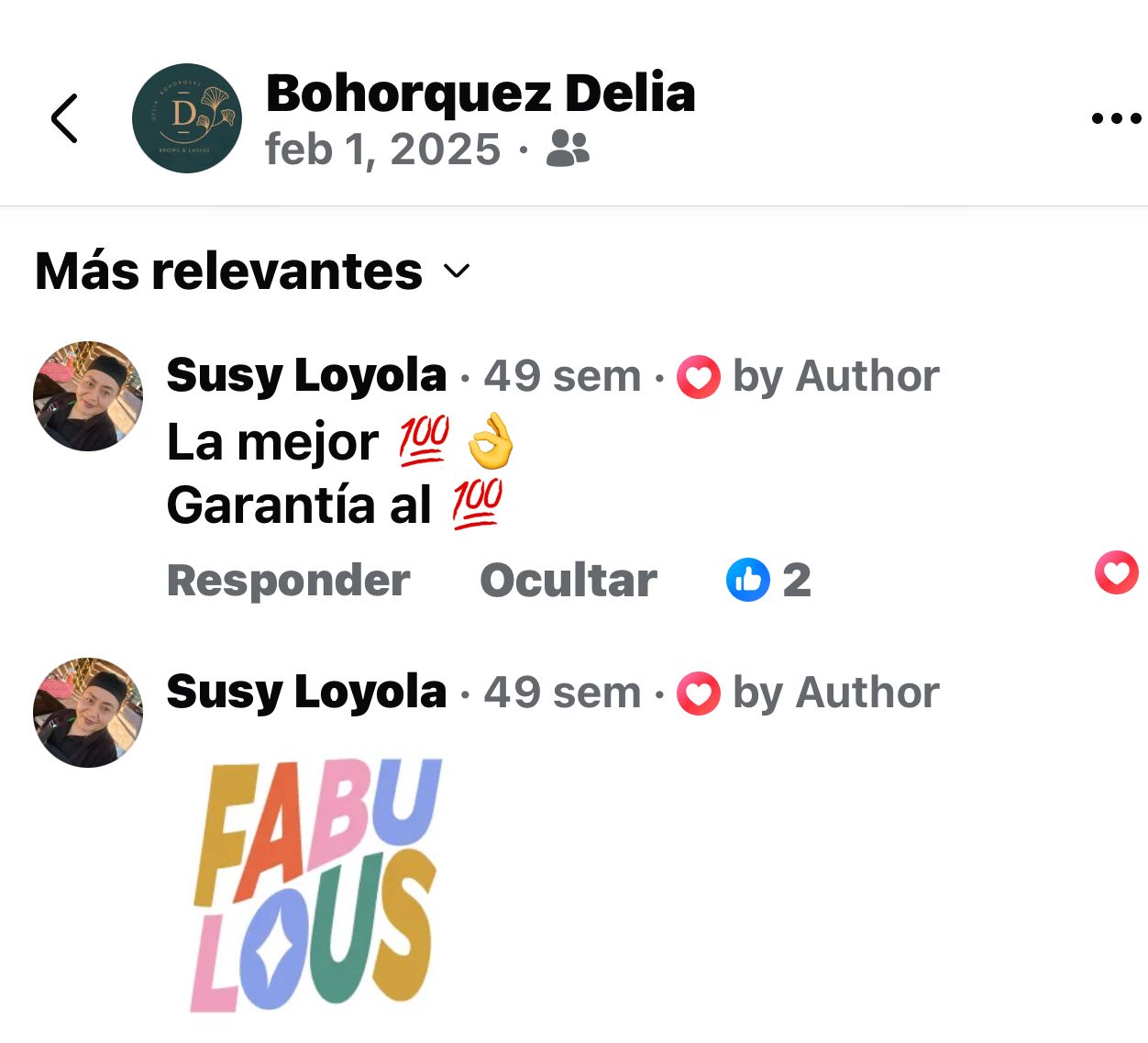This screenshot has height=1043, width=1148.
Task: Open Susy Loyola's name on the Fabulous comment
Action: 306,692
